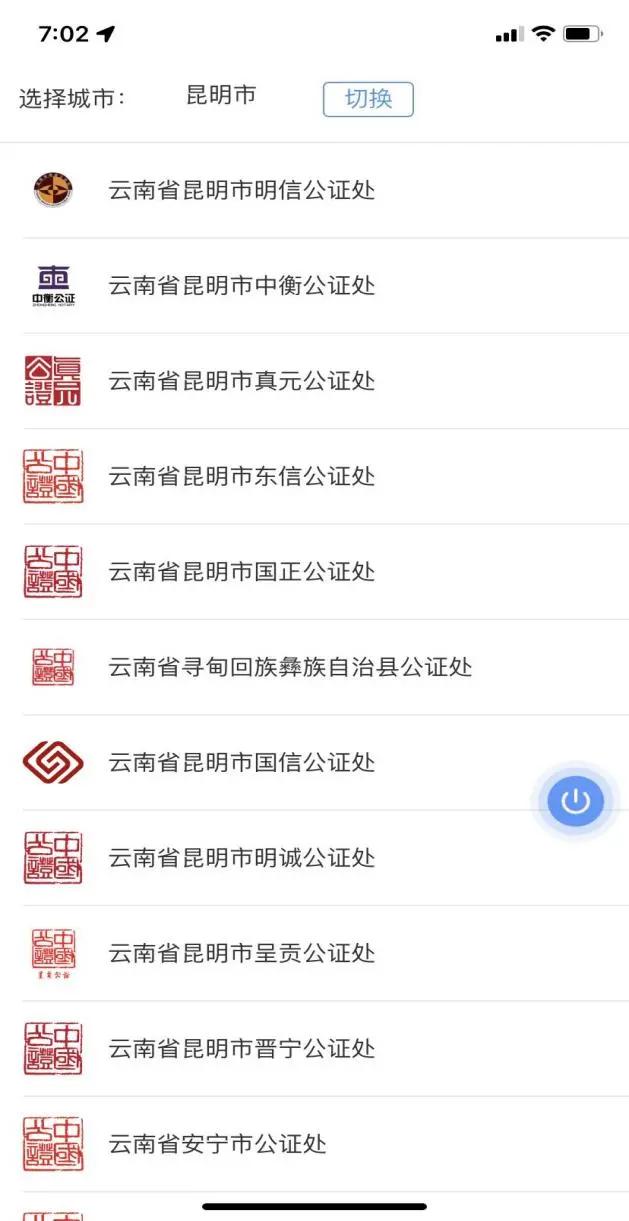Choose 云南省昆明市真元公证处
This screenshot has height=1221, width=629.
pos(314,381)
